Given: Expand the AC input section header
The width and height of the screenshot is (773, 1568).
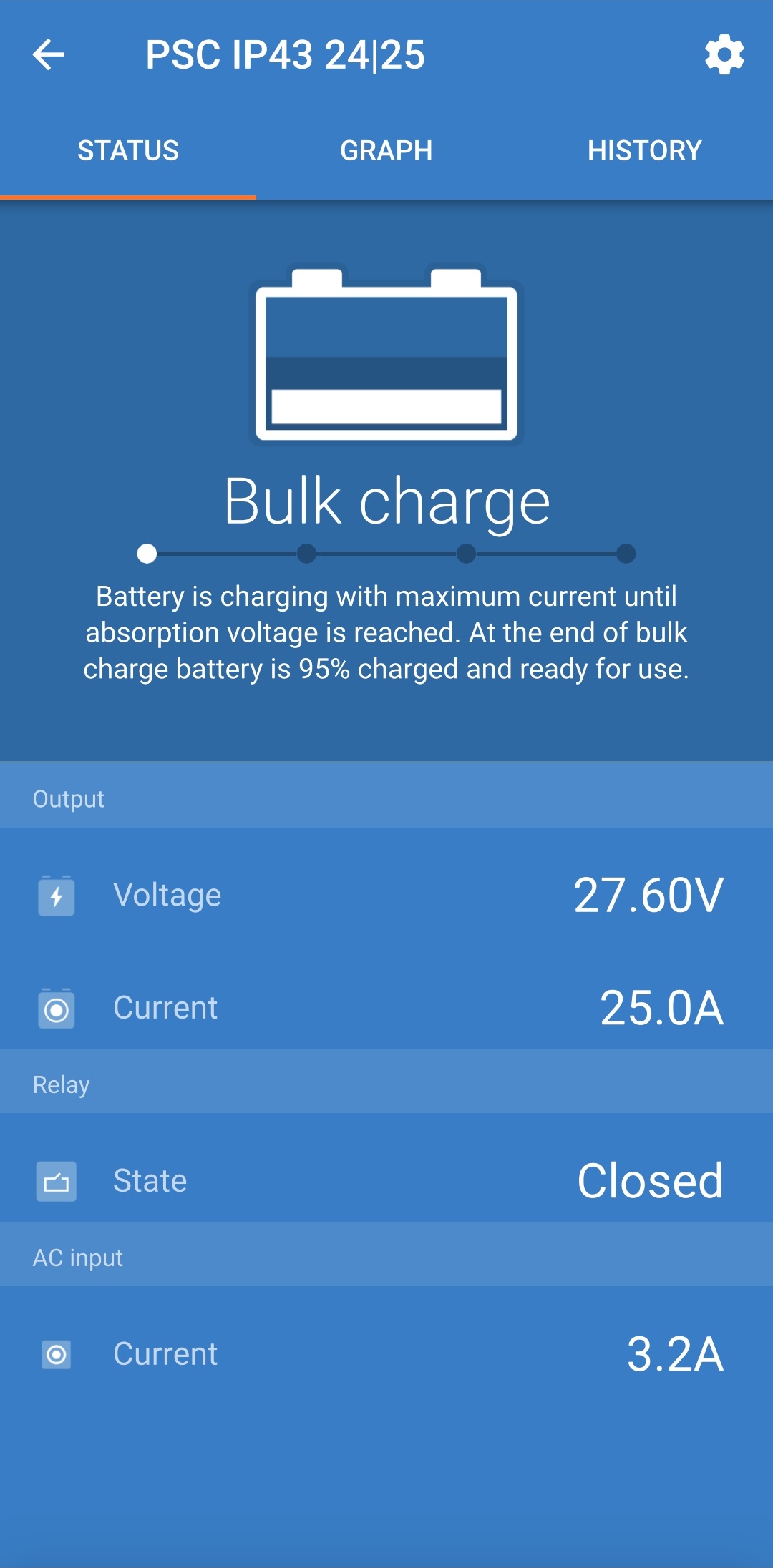Looking at the screenshot, I should click(78, 1257).
